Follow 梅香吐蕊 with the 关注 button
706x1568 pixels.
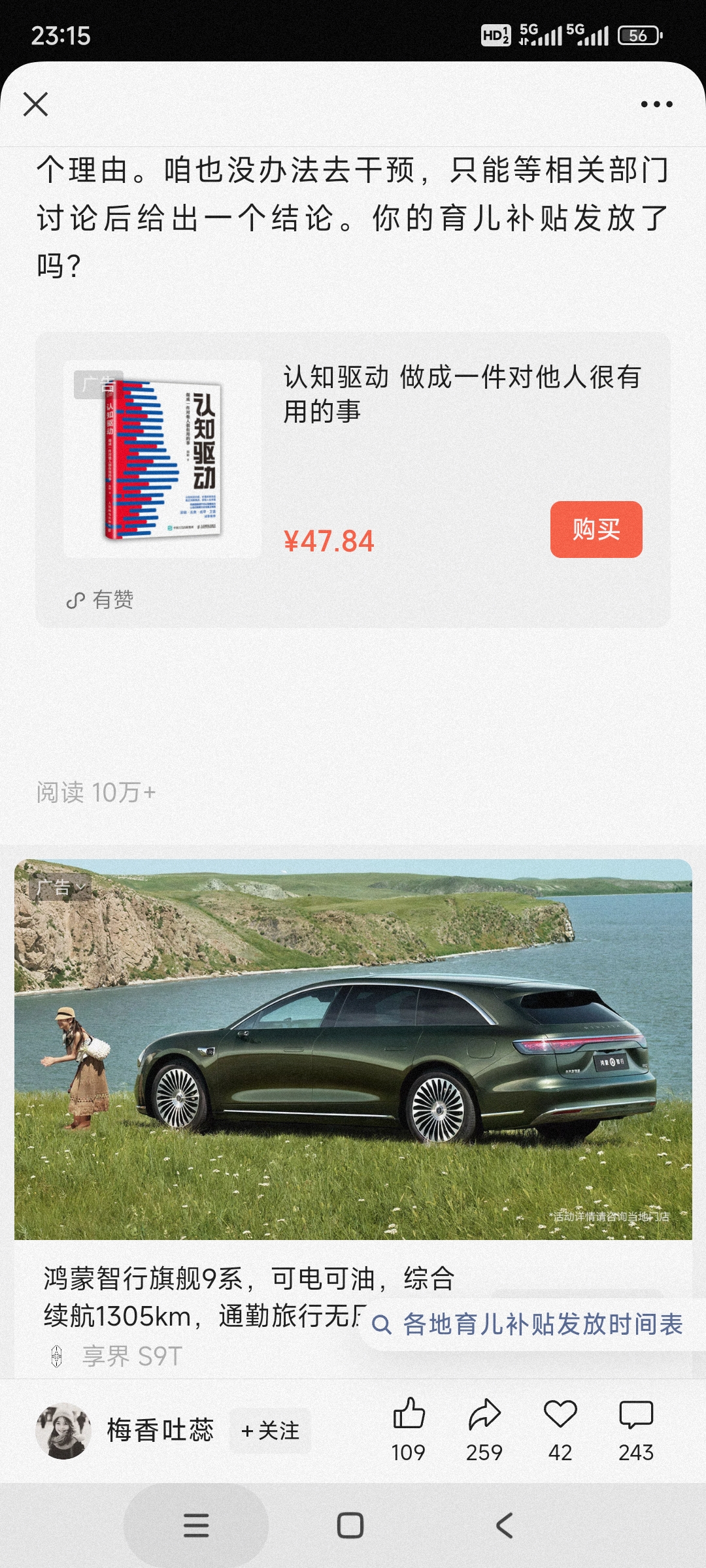click(270, 1430)
